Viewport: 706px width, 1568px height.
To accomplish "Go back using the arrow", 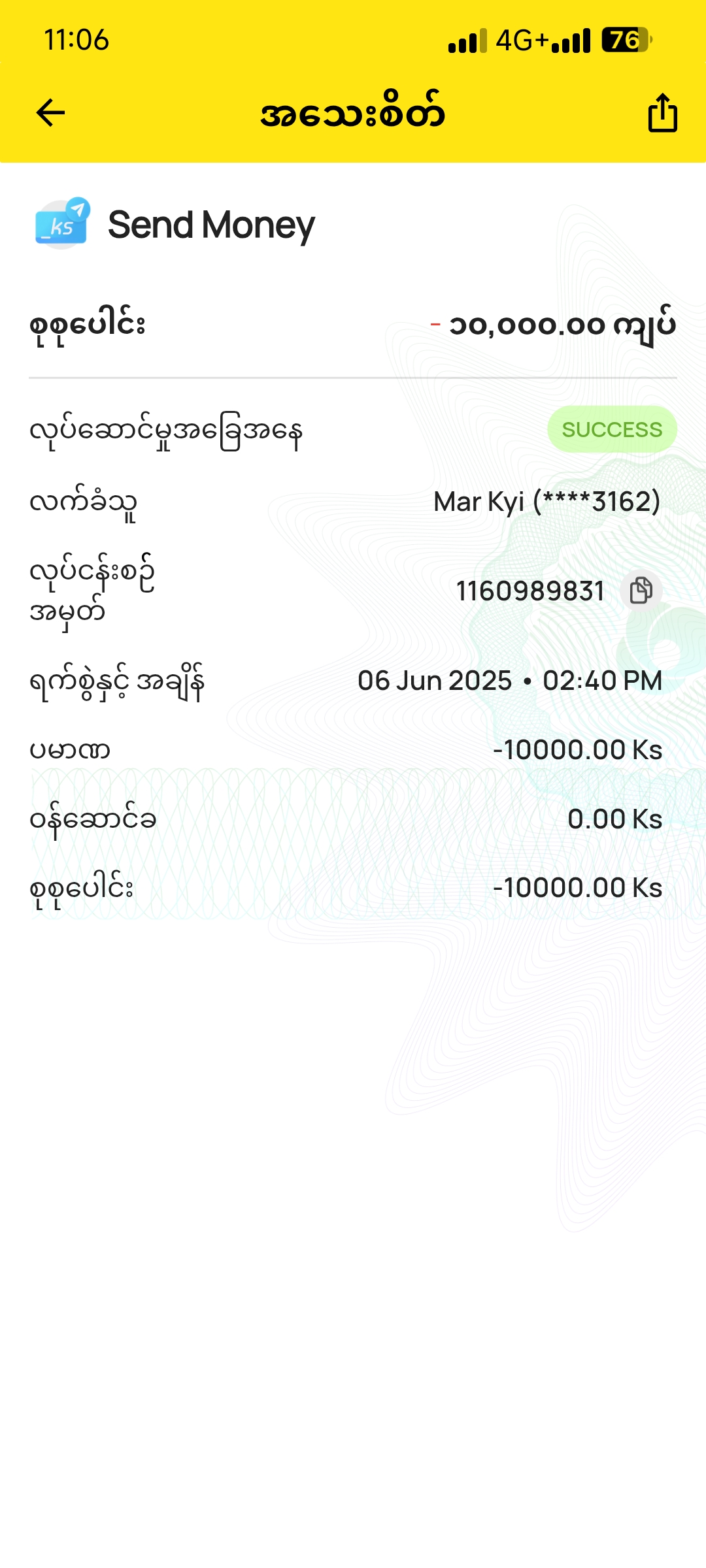I will [50, 113].
